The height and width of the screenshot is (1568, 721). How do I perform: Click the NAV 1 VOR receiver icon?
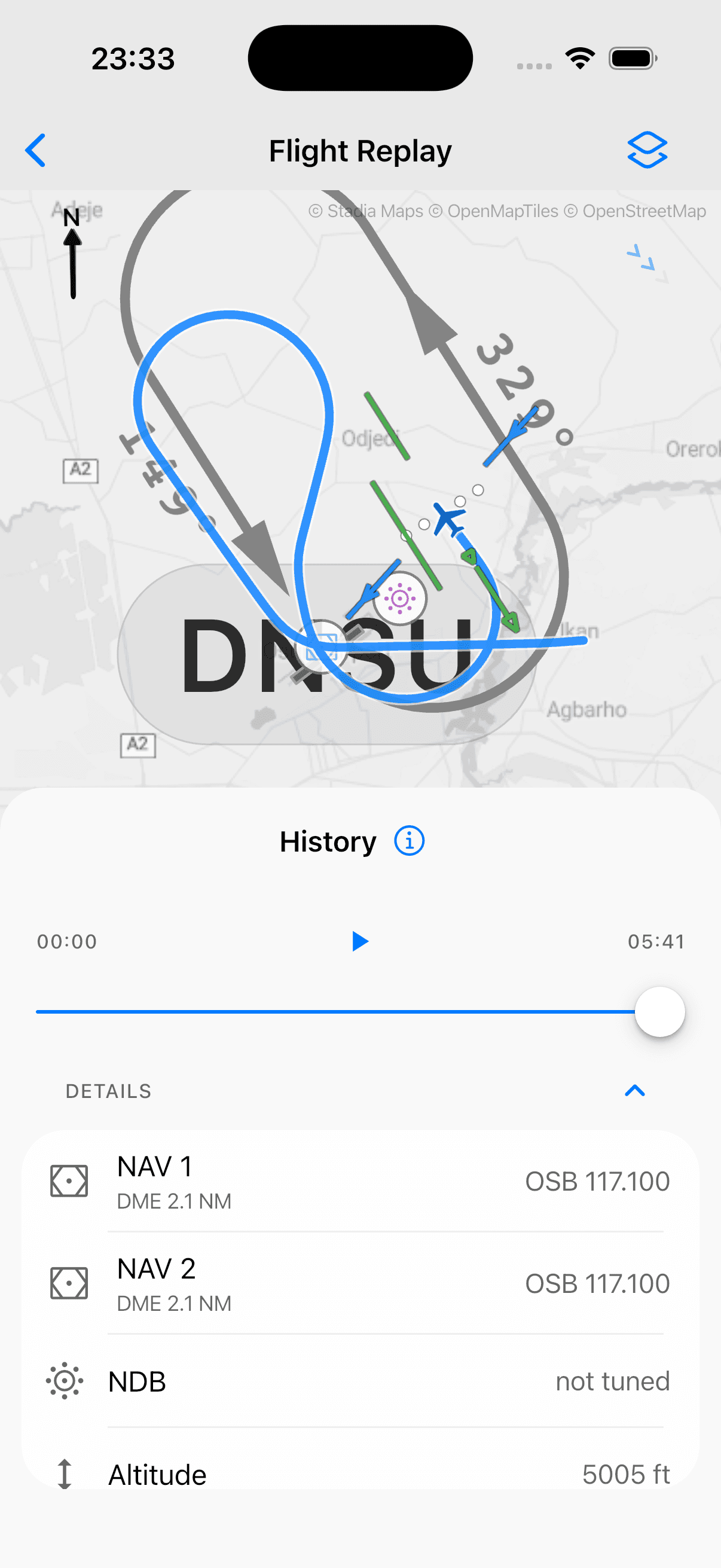point(69,1180)
